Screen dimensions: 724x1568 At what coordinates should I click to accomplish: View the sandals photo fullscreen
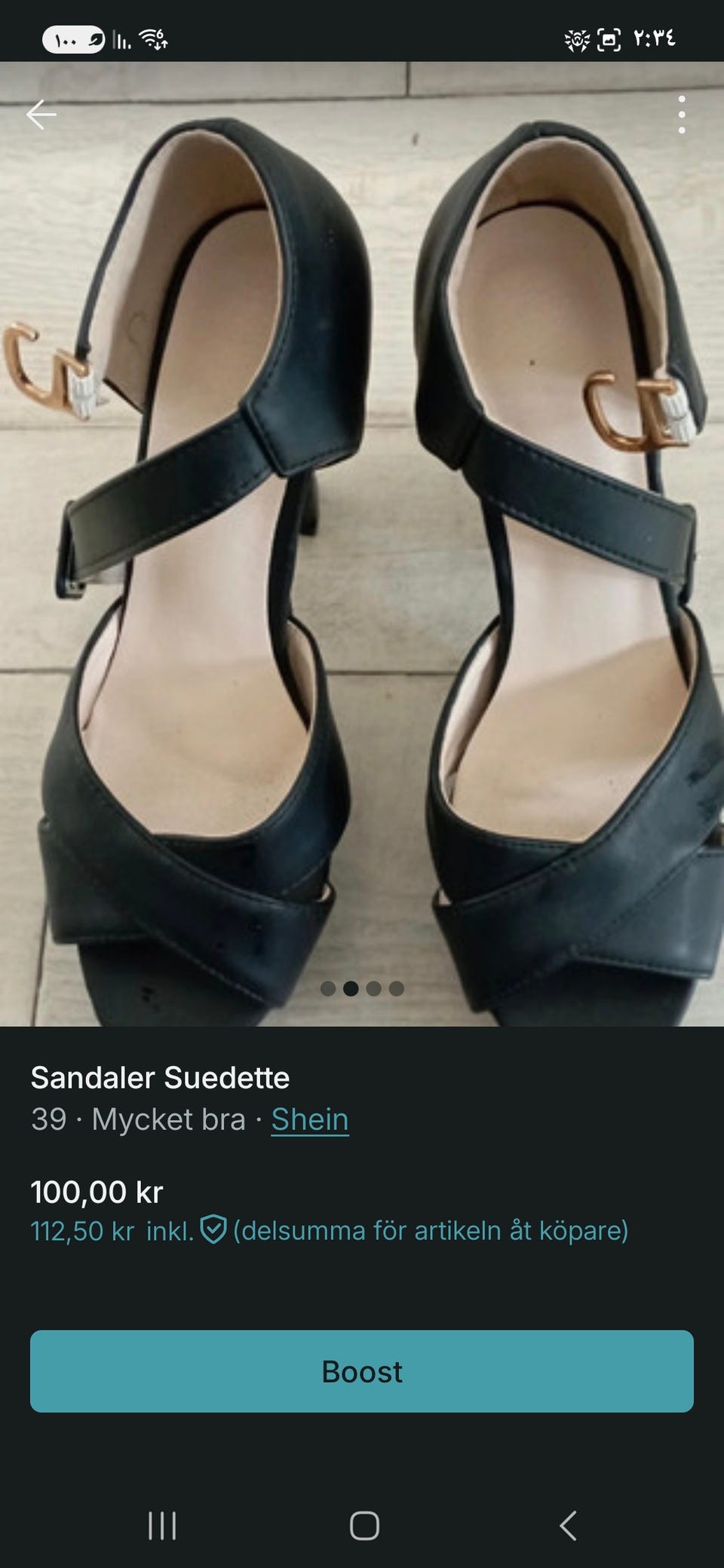click(362, 543)
